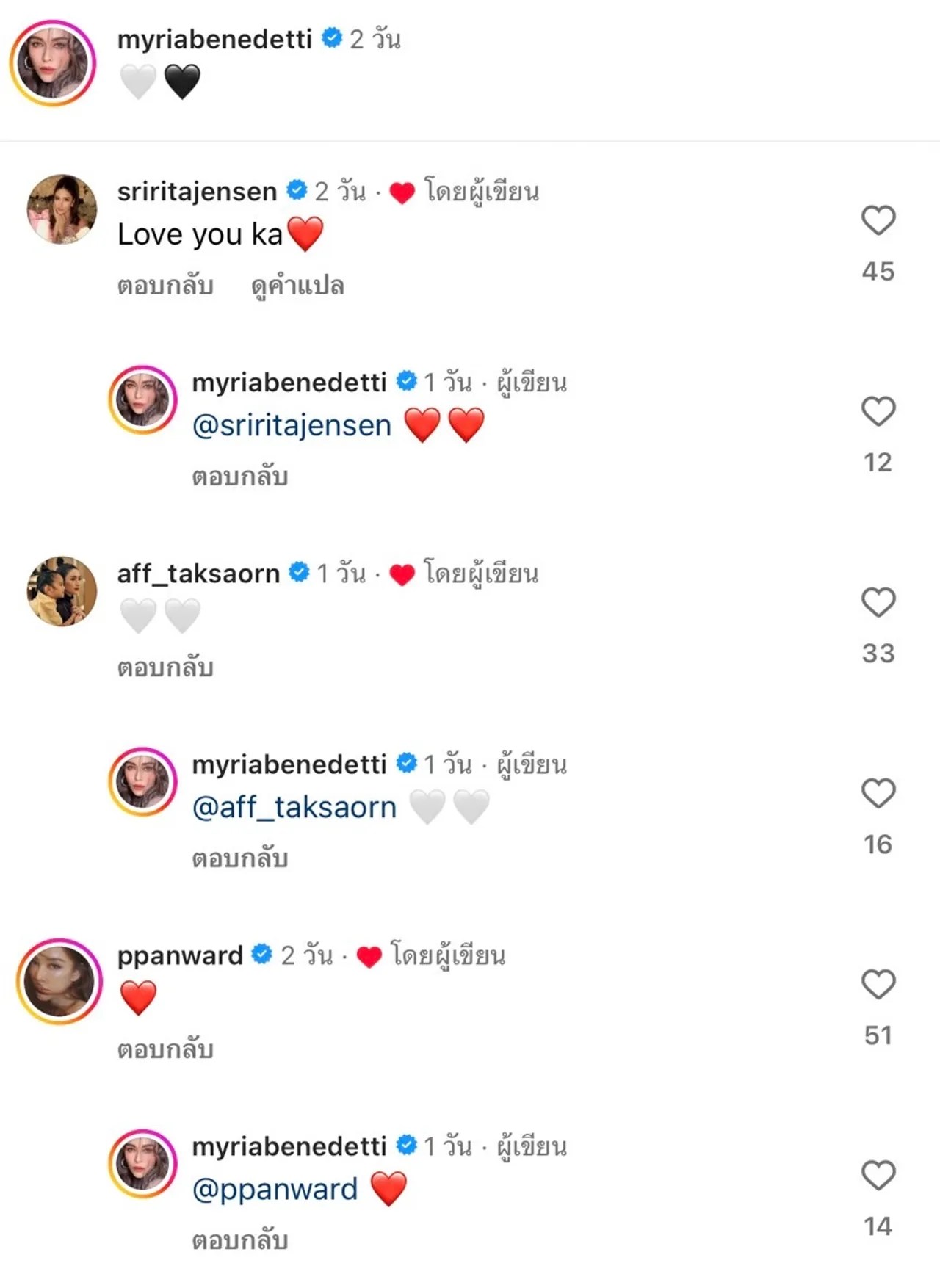The image size is (940, 1288).
Task: Reply to myriabenedetti's @ppanward comment via ตอบกลับ
Action: pos(239,1240)
